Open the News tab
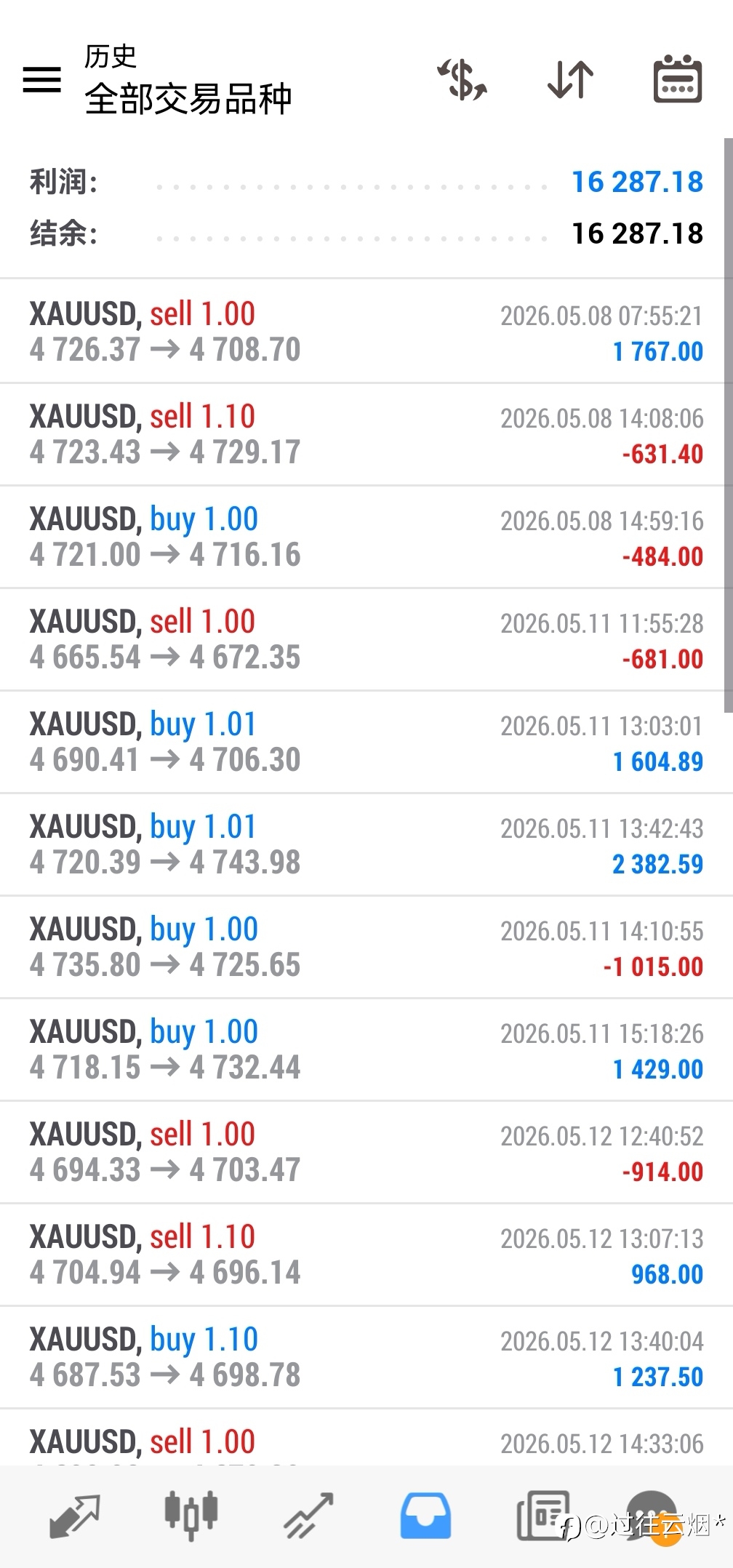Screen dimensions: 733x1568 [542, 1516]
